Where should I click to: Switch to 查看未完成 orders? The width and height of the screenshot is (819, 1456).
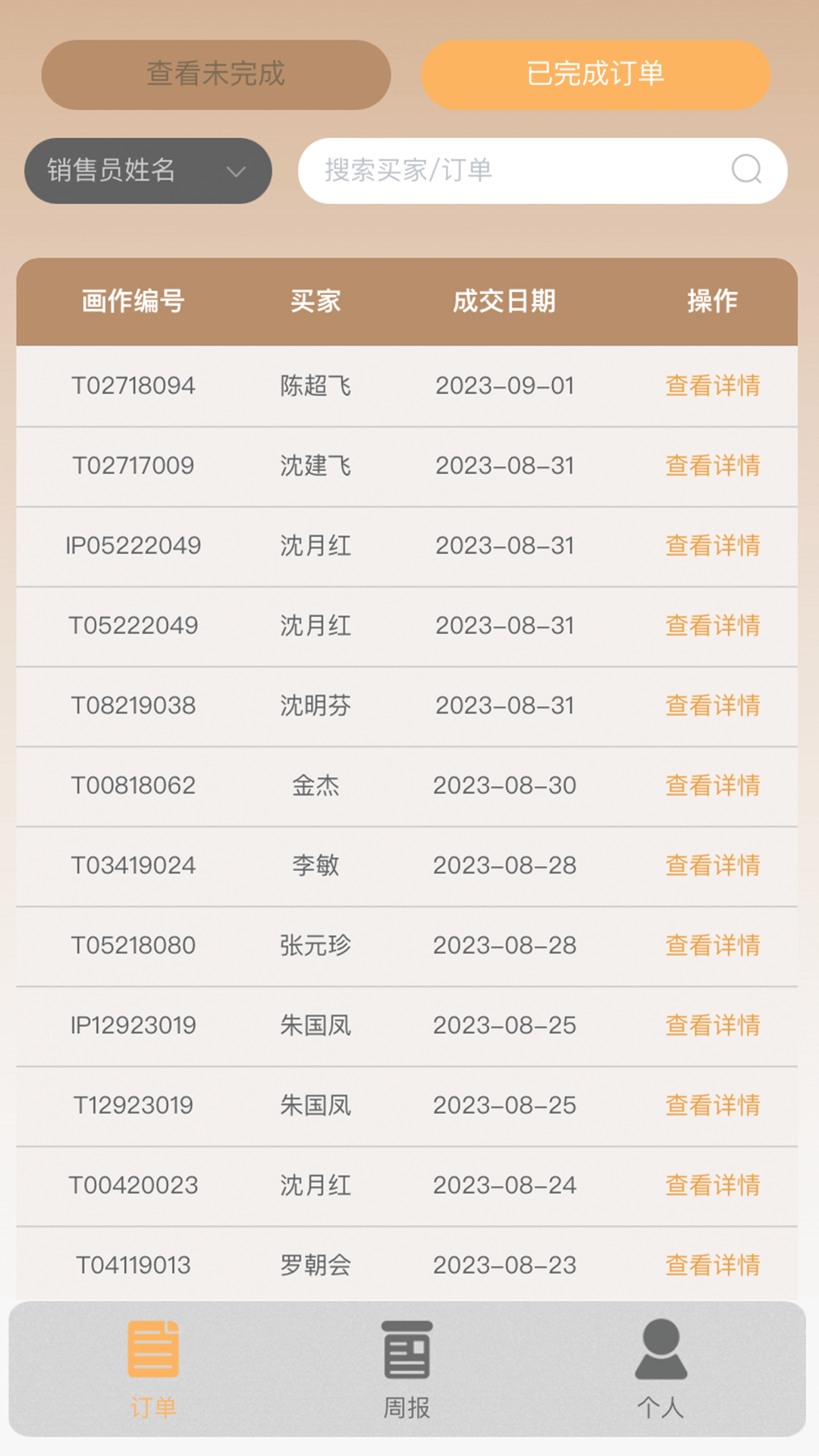(x=216, y=74)
